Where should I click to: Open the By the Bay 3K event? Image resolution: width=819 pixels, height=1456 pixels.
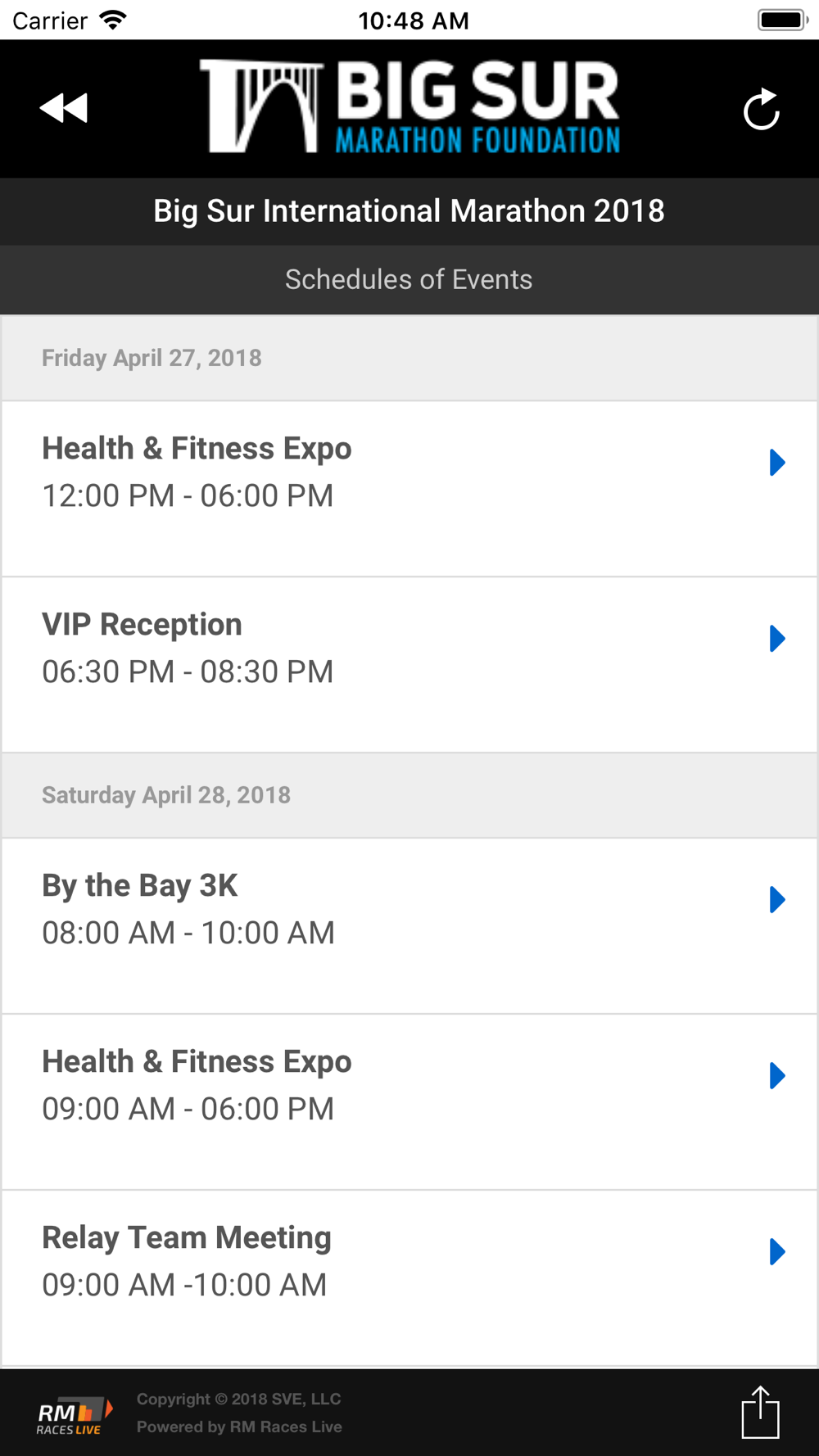click(x=409, y=926)
